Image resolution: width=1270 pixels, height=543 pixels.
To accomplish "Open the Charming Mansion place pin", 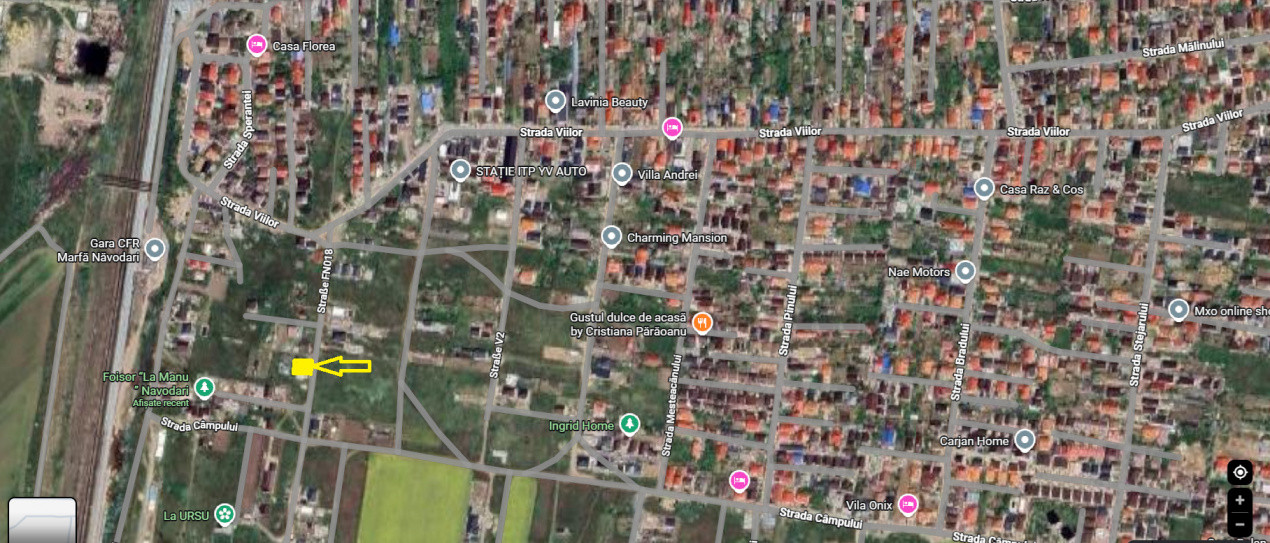I will point(612,237).
